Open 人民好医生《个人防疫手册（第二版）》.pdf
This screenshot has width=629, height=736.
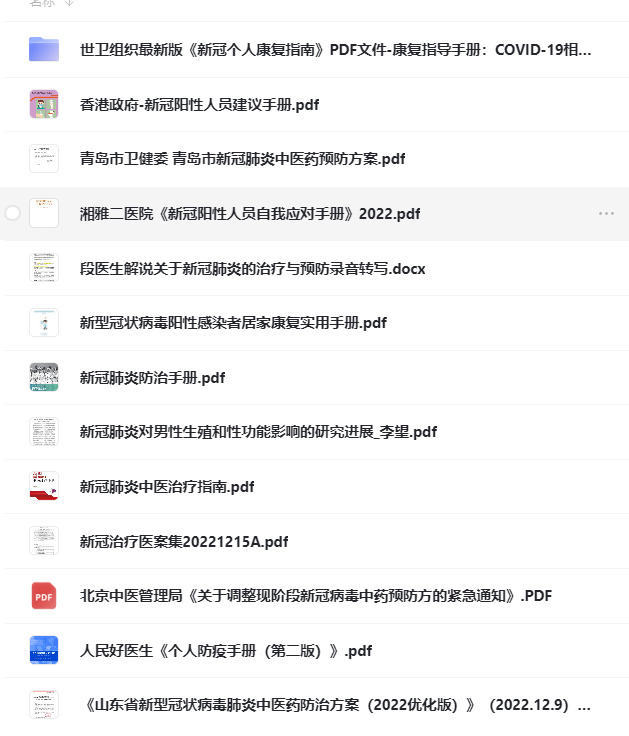pyautogui.click(x=226, y=651)
